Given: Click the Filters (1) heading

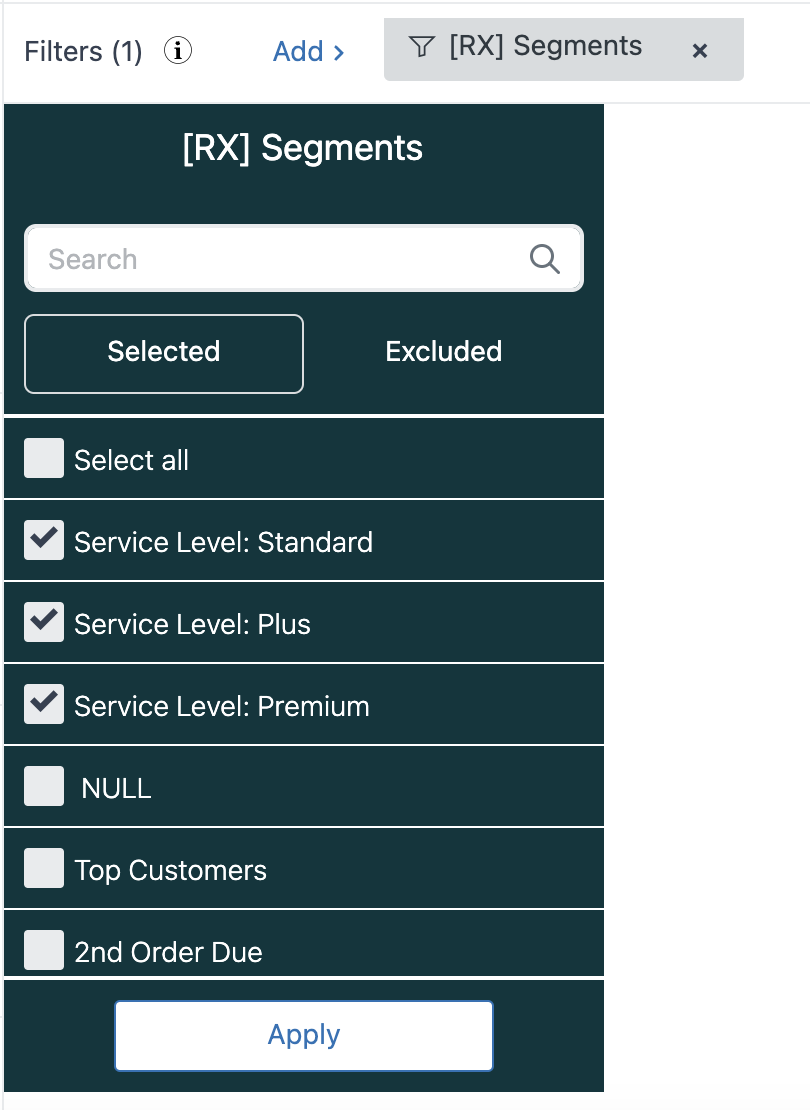Looking at the screenshot, I should tap(83, 51).
